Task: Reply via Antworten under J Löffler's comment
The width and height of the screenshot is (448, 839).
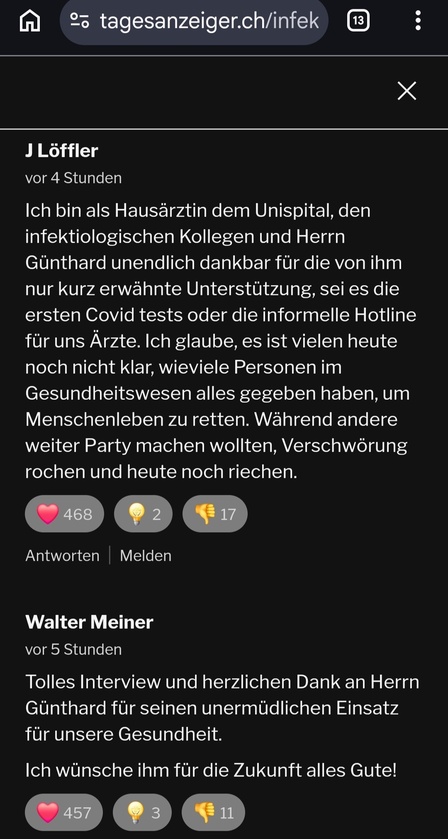Action: (62, 556)
